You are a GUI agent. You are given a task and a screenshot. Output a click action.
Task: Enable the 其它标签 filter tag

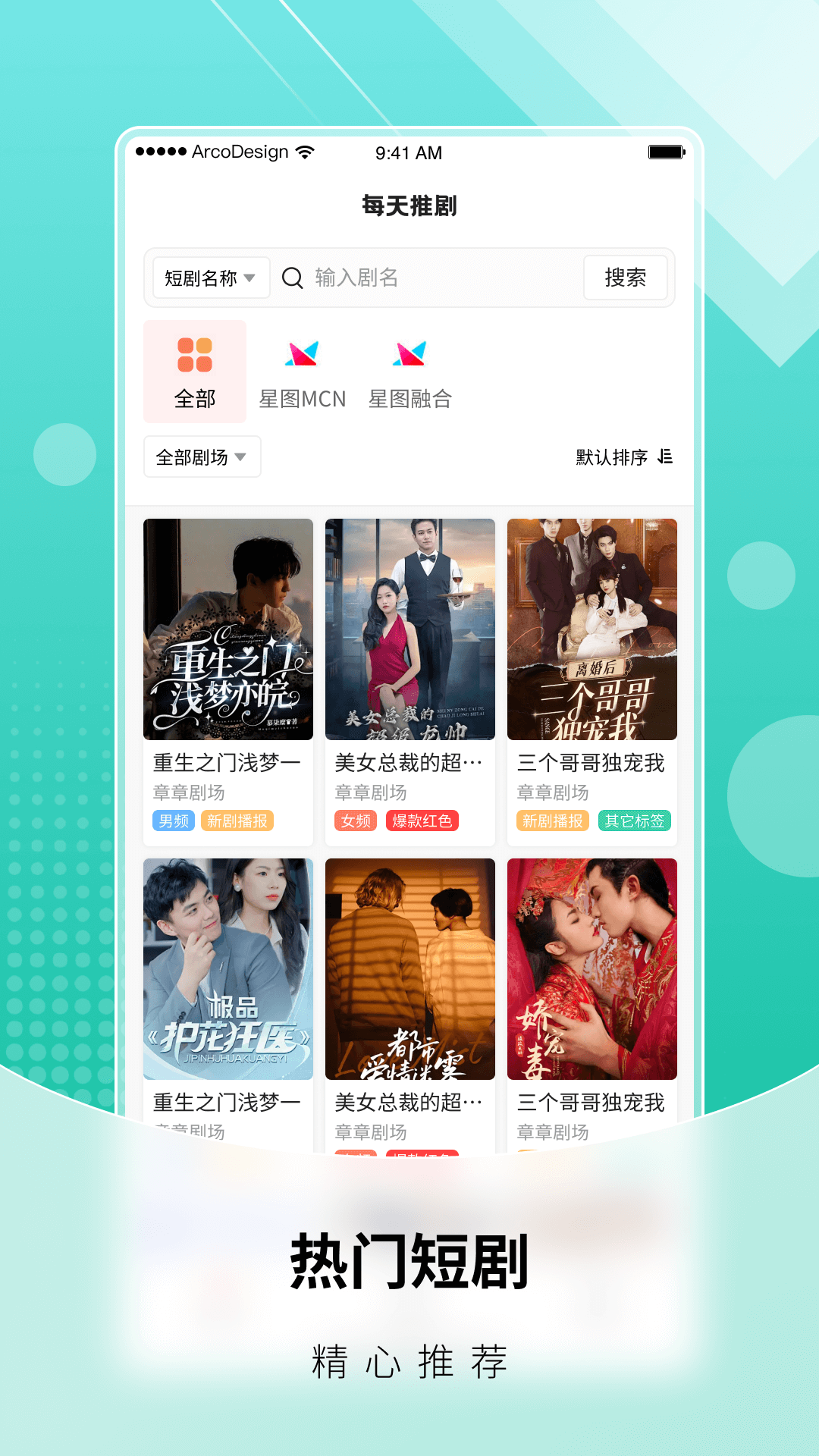pyautogui.click(x=635, y=821)
